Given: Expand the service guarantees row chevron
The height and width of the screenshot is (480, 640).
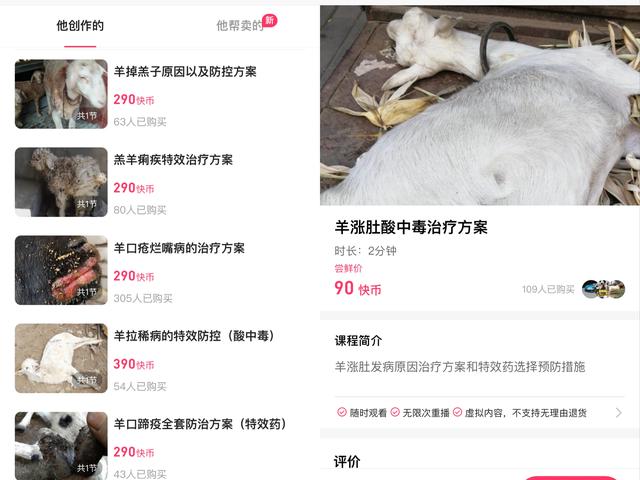Looking at the screenshot, I should pos(618,412).
